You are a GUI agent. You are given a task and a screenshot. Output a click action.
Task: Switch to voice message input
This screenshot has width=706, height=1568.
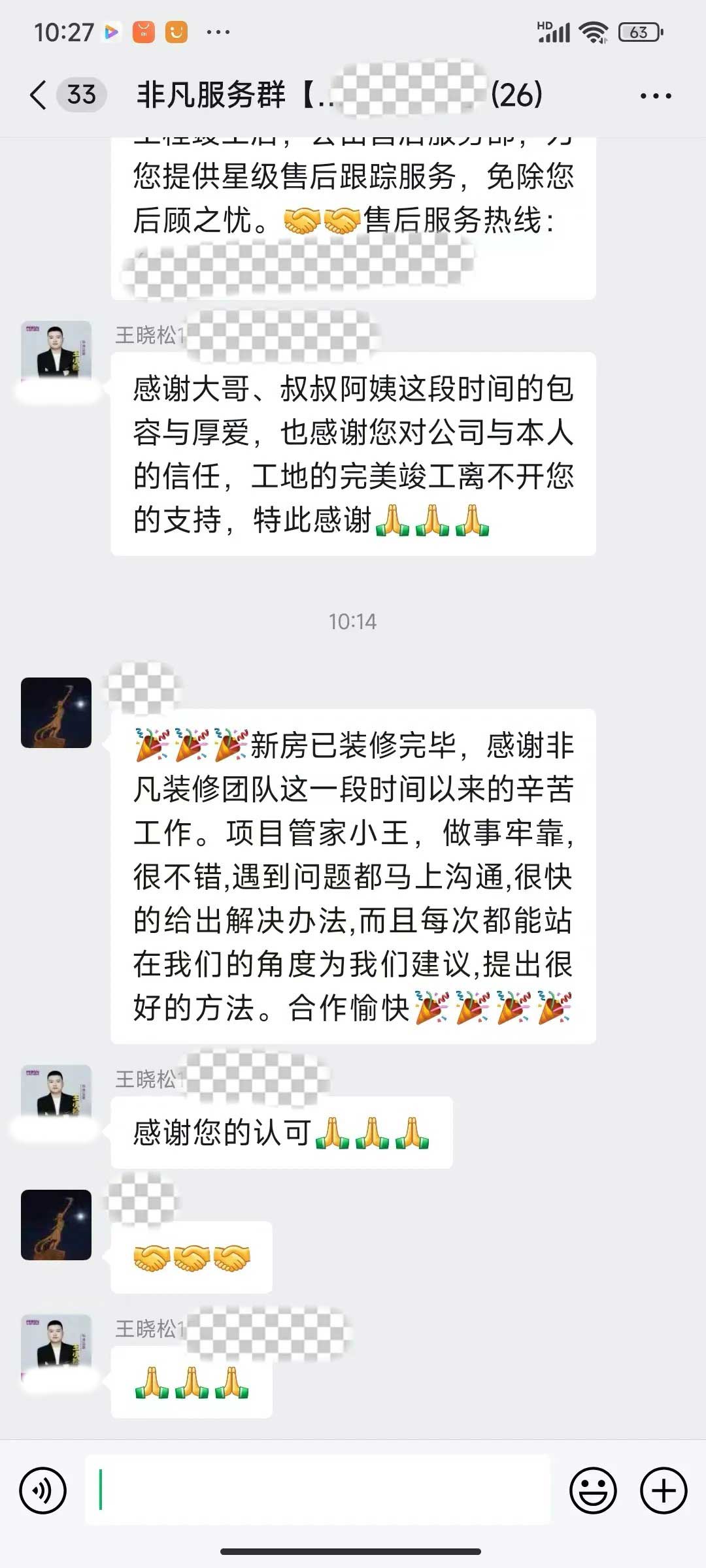click(x=43, y=1490)
